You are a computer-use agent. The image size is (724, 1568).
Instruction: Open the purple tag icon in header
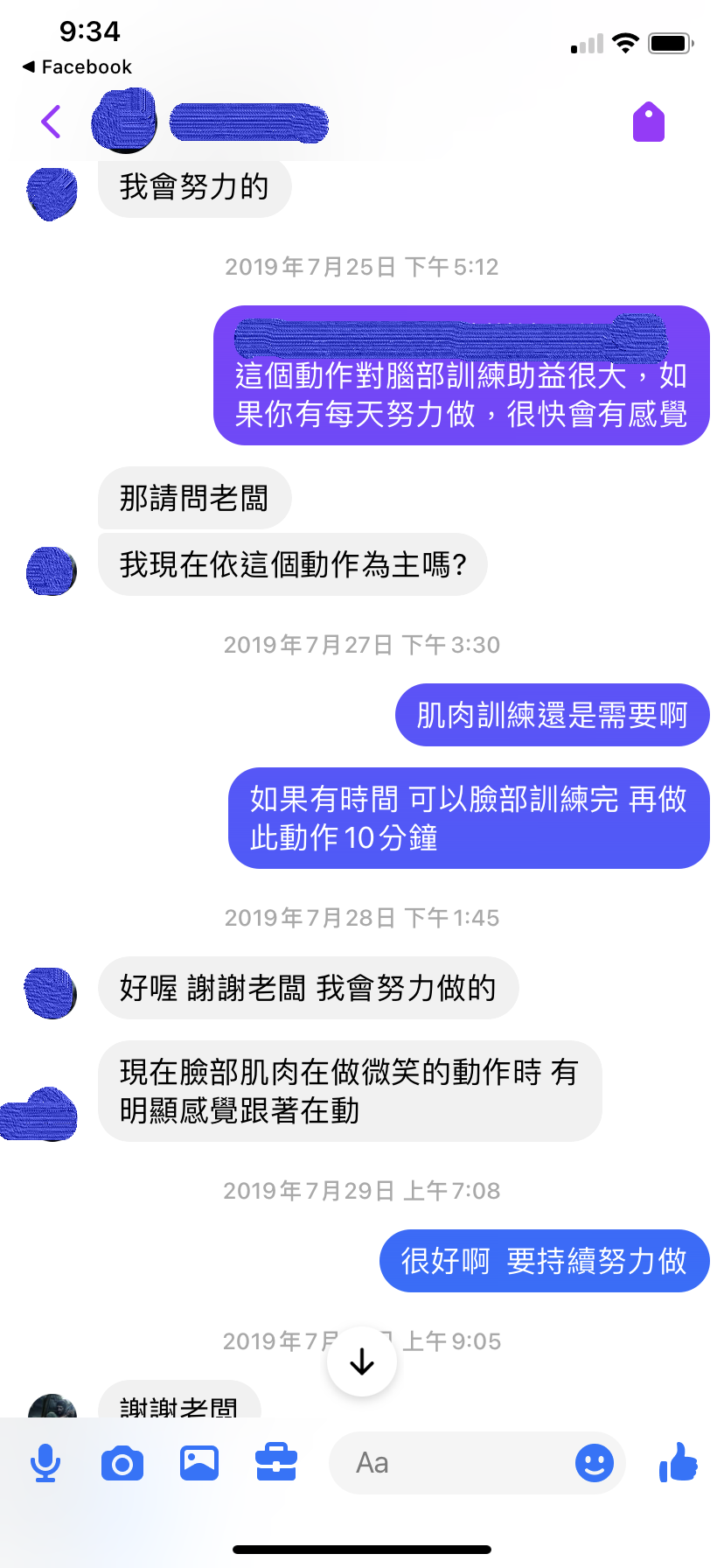tap(649, 122)
